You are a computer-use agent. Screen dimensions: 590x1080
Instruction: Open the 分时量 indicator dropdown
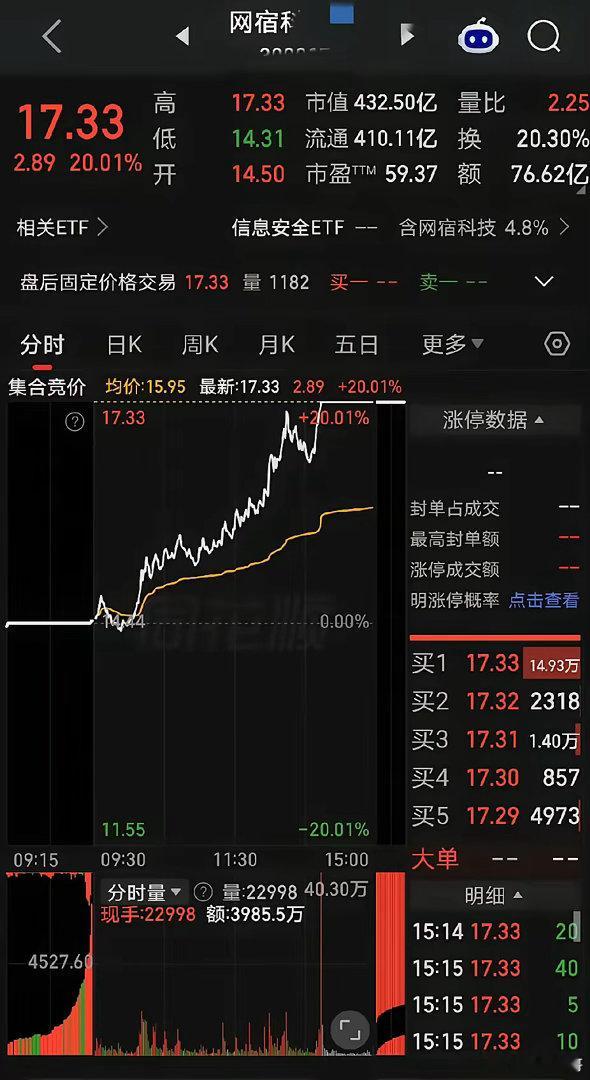click(143, 893)
